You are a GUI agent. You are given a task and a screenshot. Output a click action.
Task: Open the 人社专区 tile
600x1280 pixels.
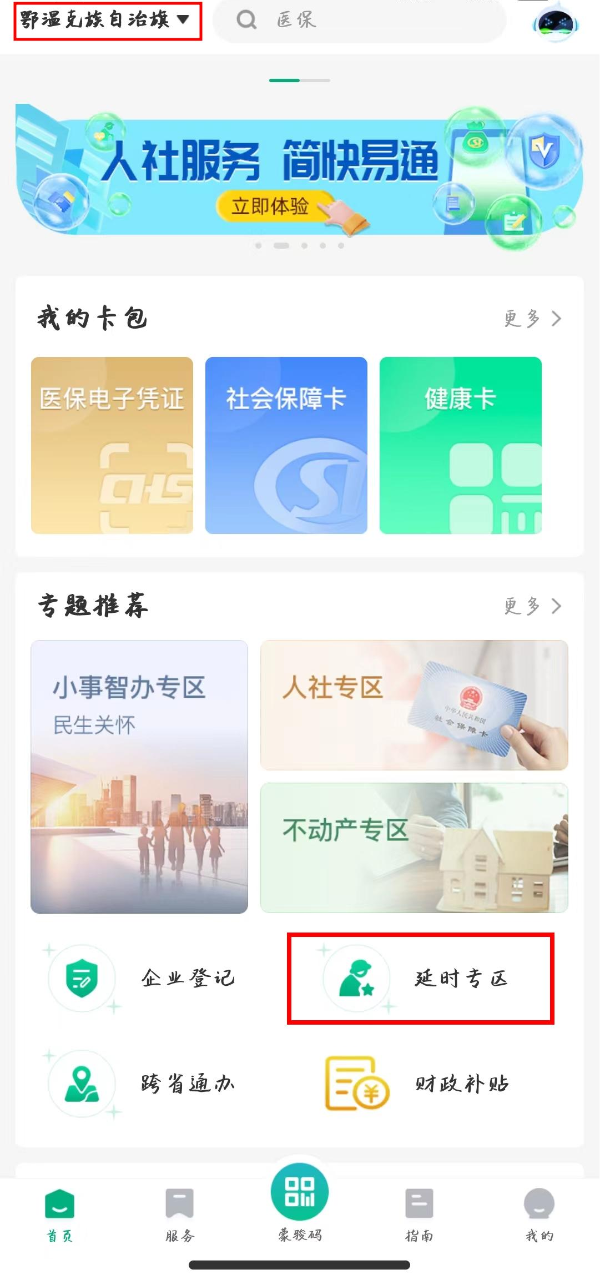(x=414, y=705)
